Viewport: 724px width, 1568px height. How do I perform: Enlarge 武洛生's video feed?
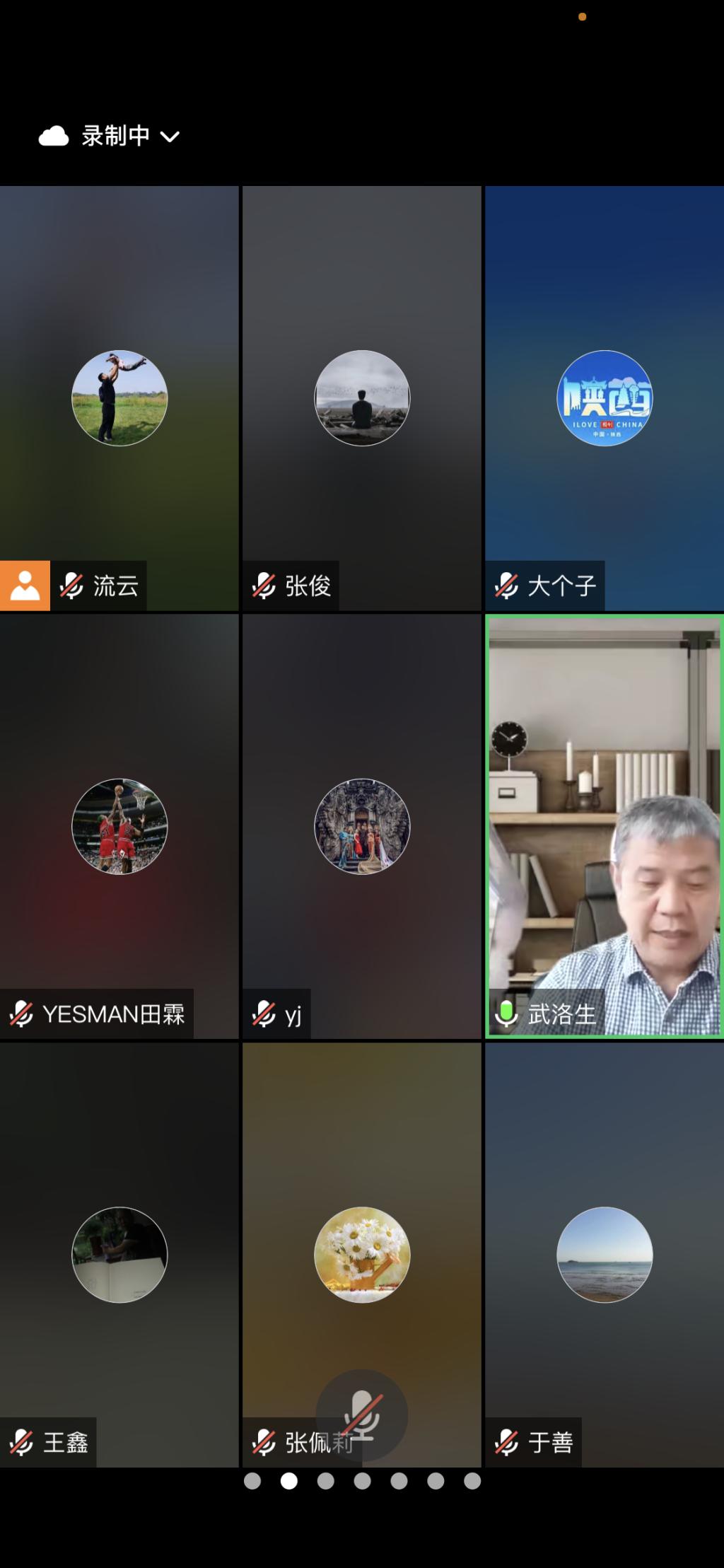coord(605,825)
